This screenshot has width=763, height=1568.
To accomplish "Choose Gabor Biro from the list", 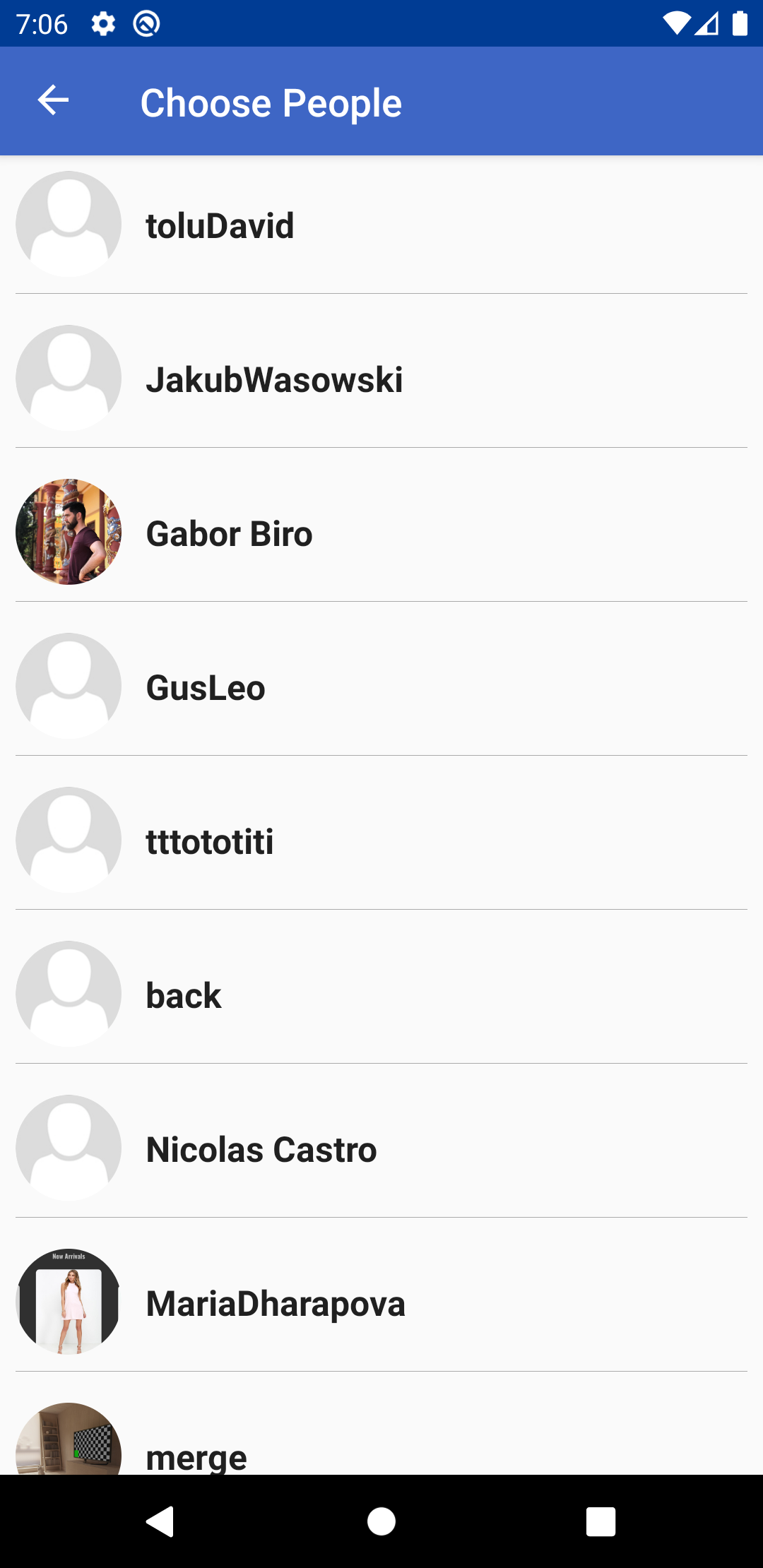I will pos(381,532).
